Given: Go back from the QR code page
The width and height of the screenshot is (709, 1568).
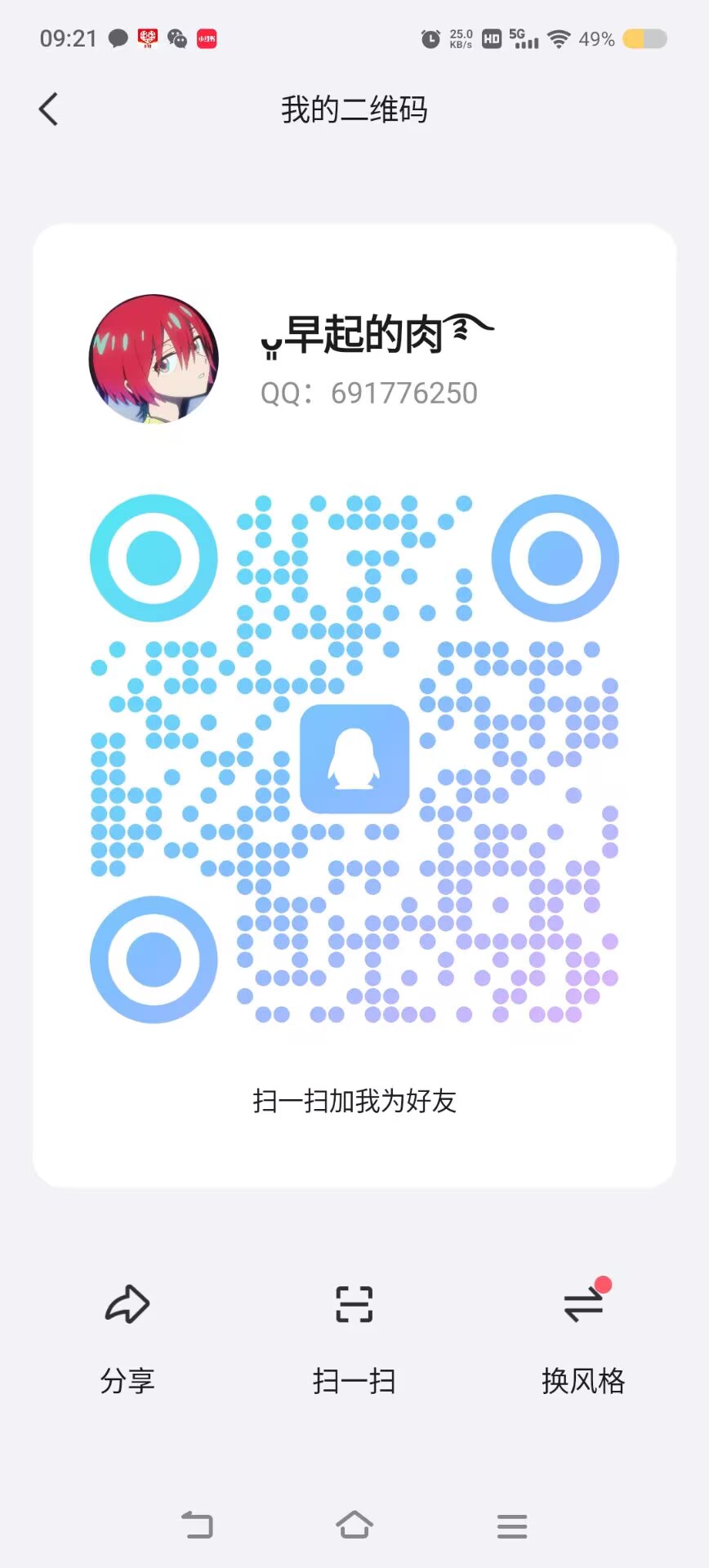Looking at the screenshot, I should pyautogui.click(x=49, y=109).
